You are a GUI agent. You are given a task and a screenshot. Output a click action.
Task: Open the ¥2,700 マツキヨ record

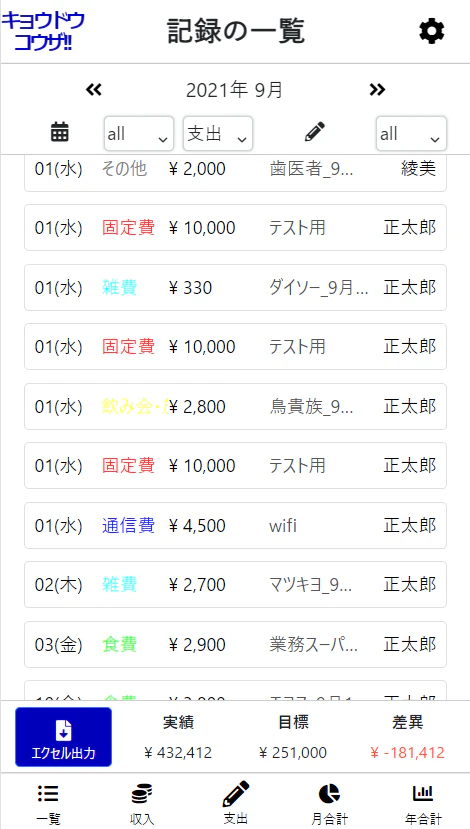(235, 585)
